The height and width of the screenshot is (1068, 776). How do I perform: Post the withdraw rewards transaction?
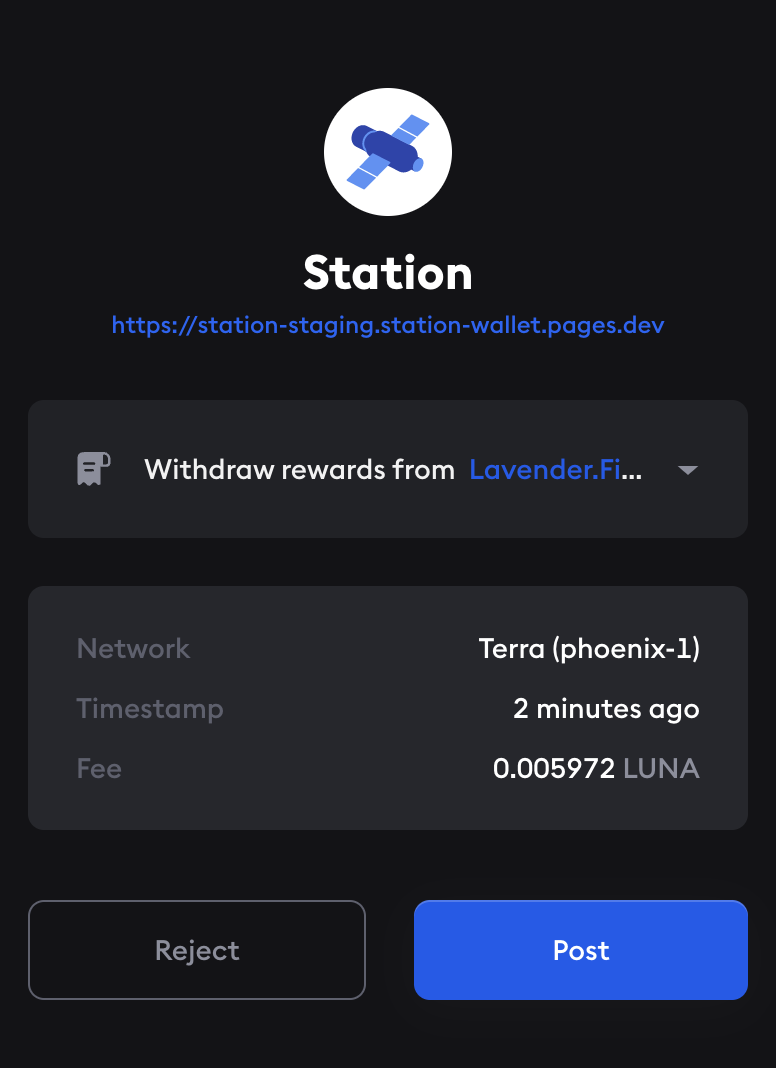pos(580,950)
